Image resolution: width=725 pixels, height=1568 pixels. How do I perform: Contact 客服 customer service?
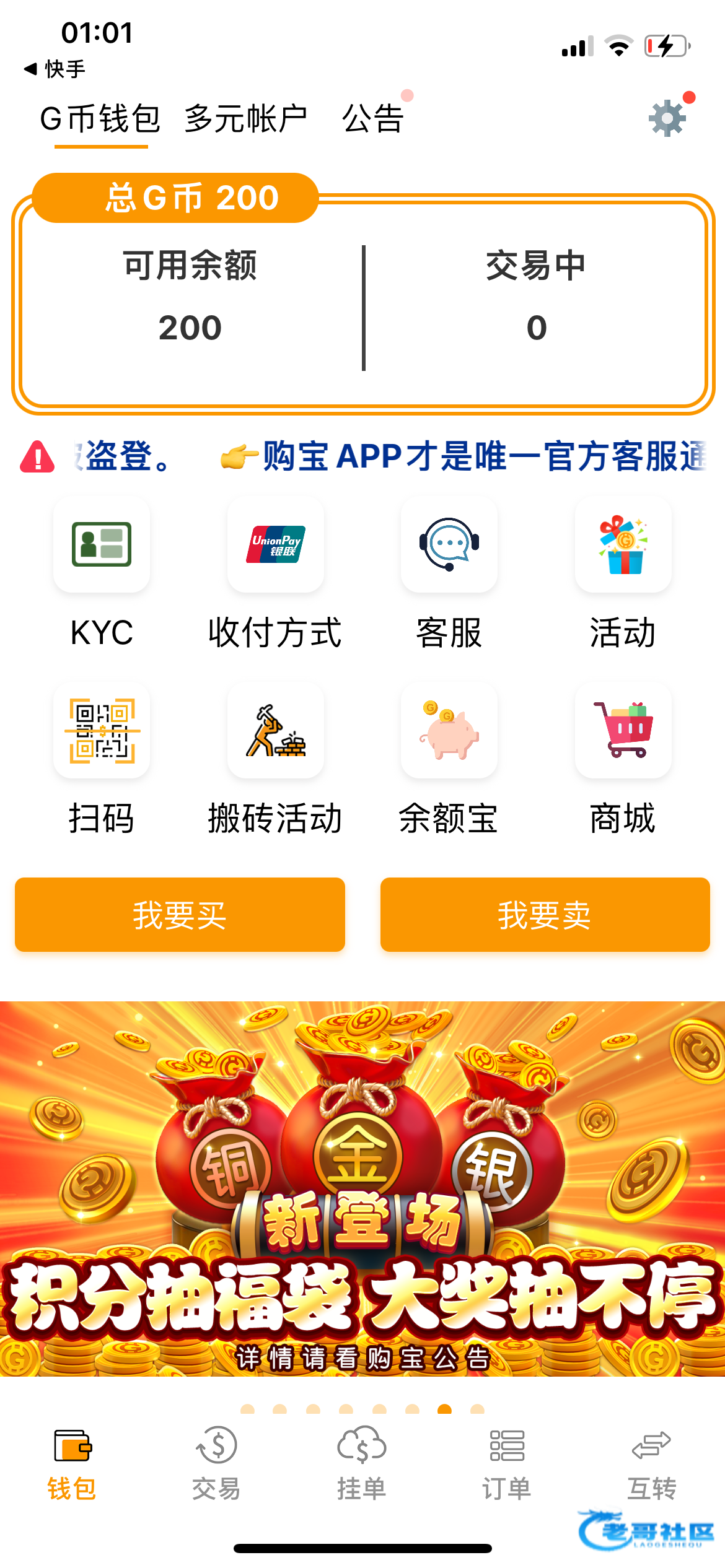(x=449, y=545)
